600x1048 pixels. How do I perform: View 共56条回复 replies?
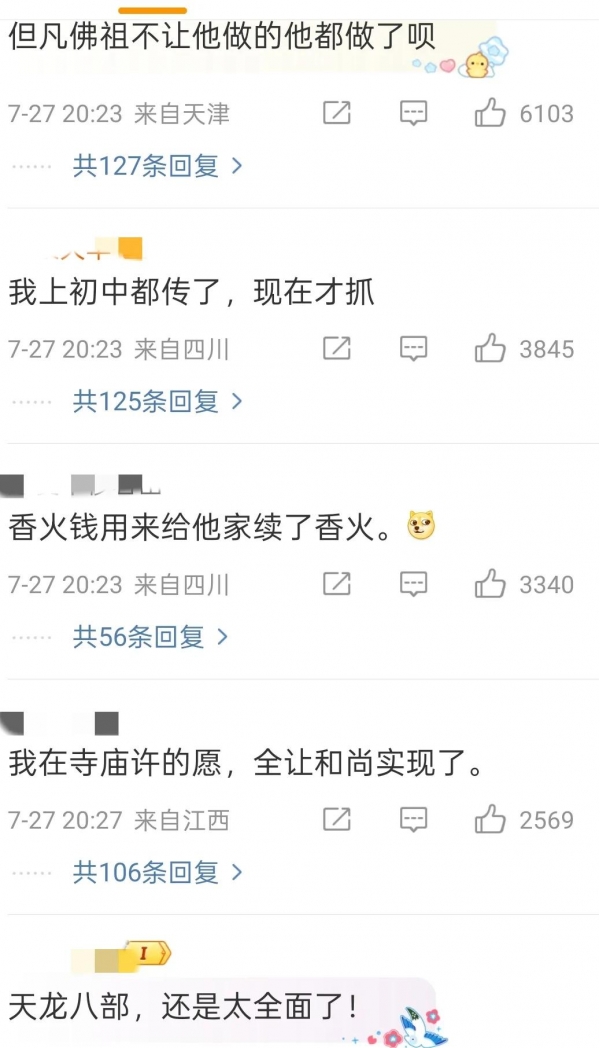tap(150, 636)
